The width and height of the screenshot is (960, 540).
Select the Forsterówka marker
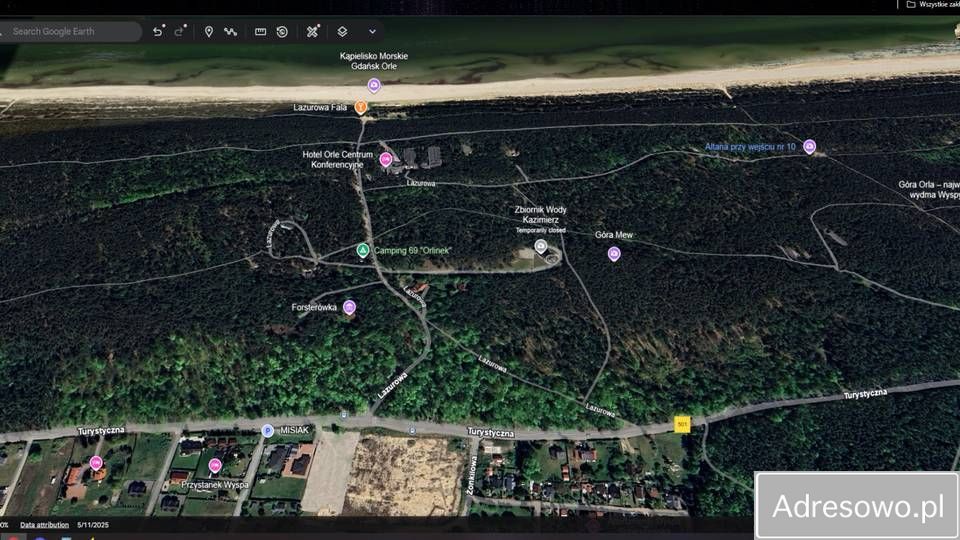[349, 307]
